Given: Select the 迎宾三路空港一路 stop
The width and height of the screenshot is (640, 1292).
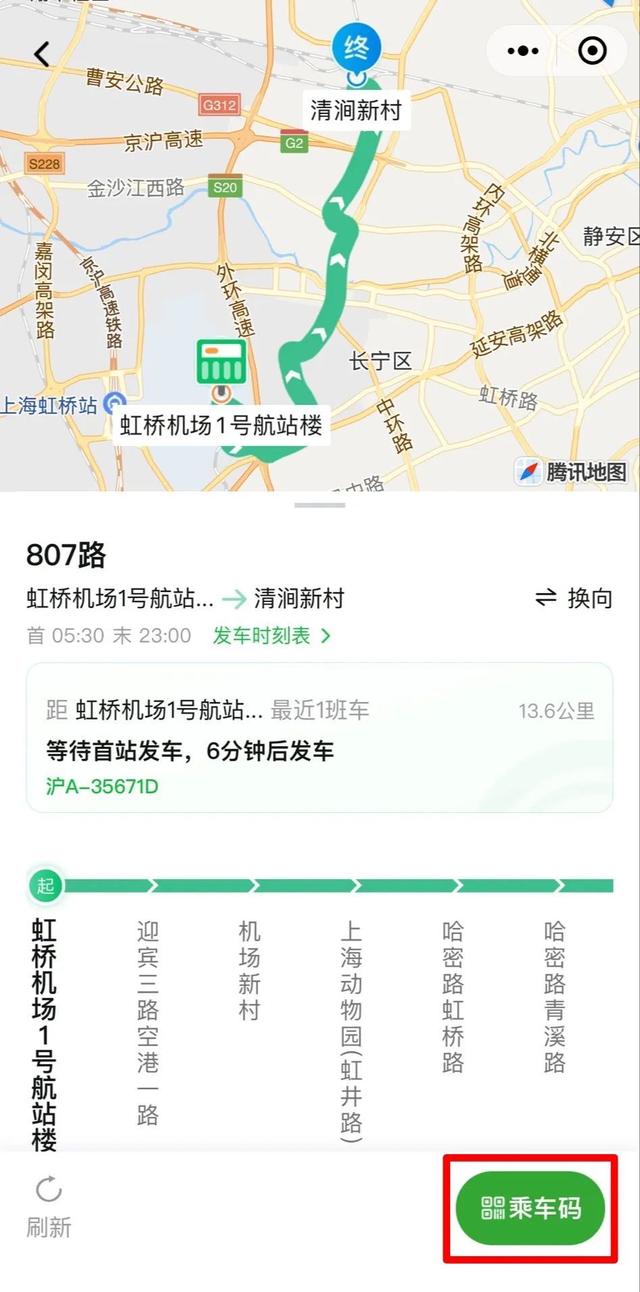Looking at the screenshot, I should click(148, 1022).
